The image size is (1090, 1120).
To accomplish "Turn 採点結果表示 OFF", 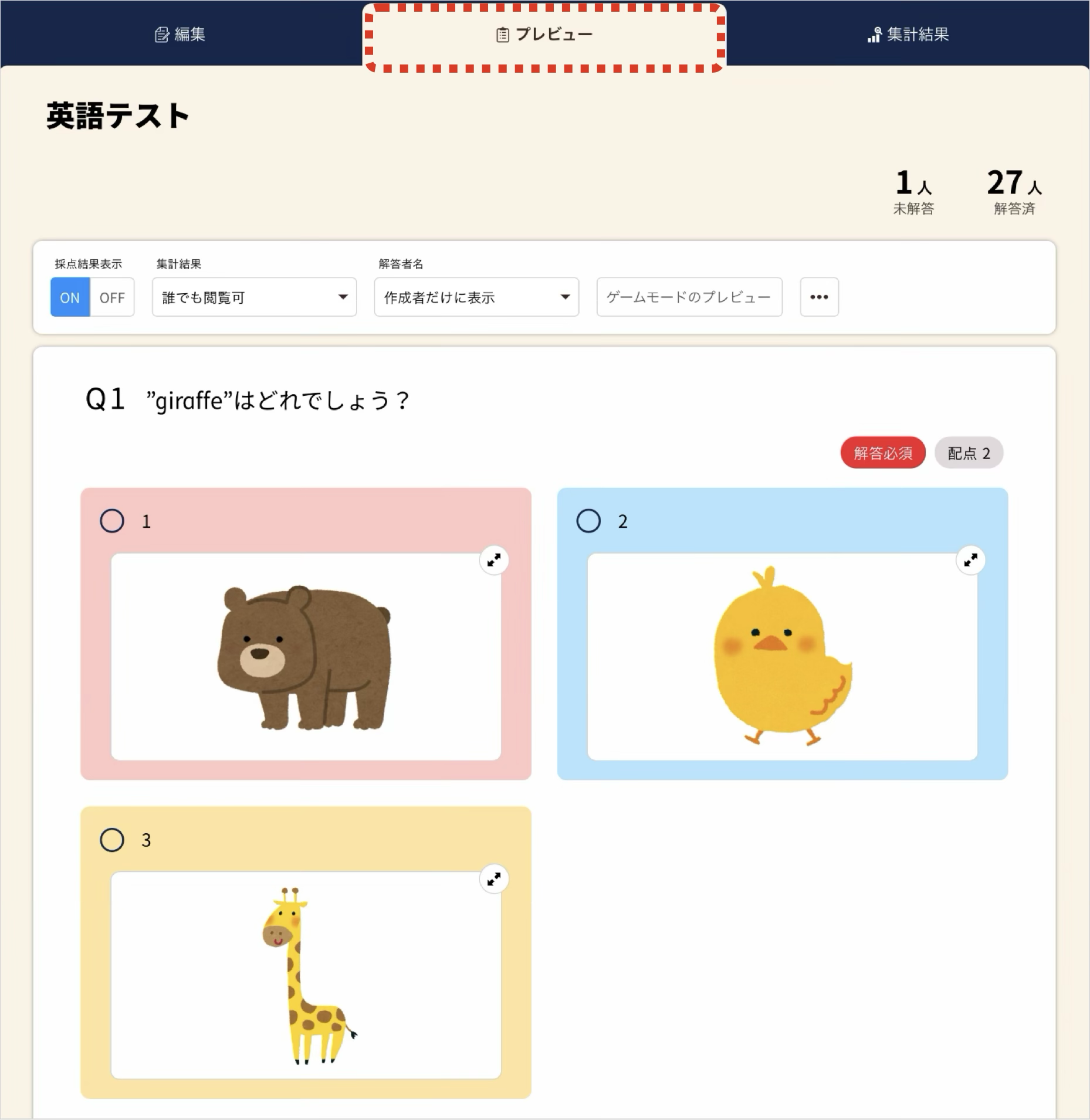I will coord(112,297).
